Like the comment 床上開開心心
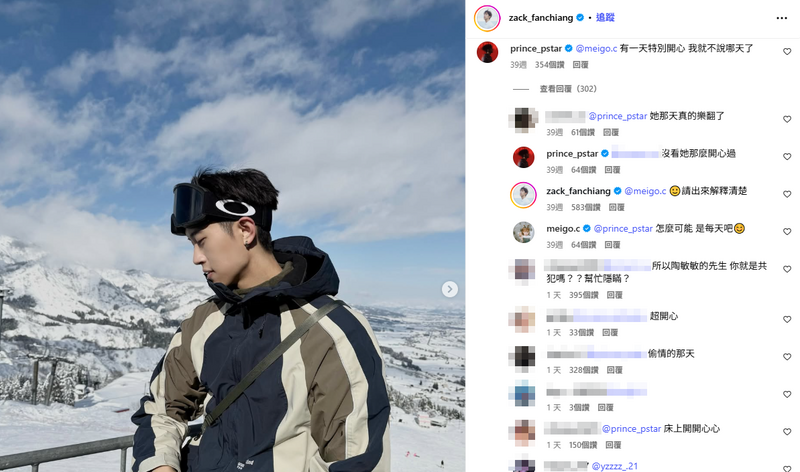The height and width of the screenshot is (472, 800). tap(787, 432)
